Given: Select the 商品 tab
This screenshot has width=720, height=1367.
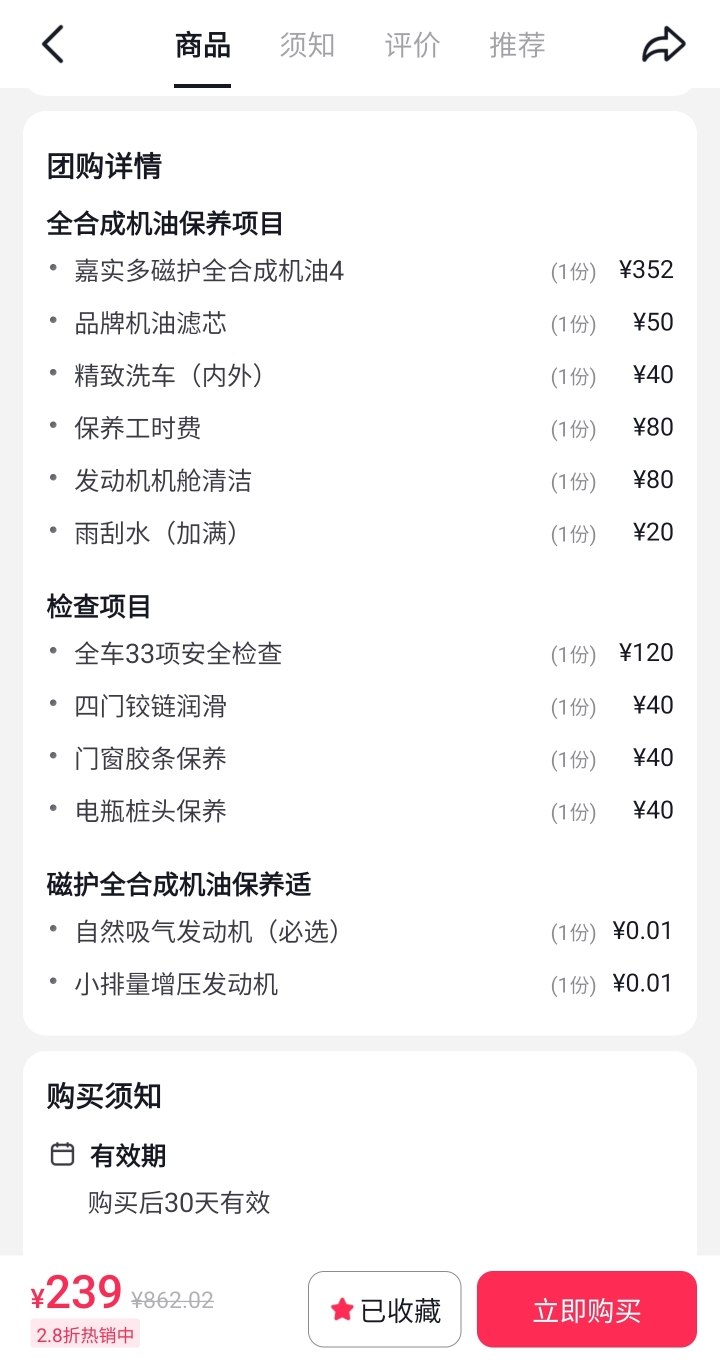Looking at the screenshot, I should point(202,45).
